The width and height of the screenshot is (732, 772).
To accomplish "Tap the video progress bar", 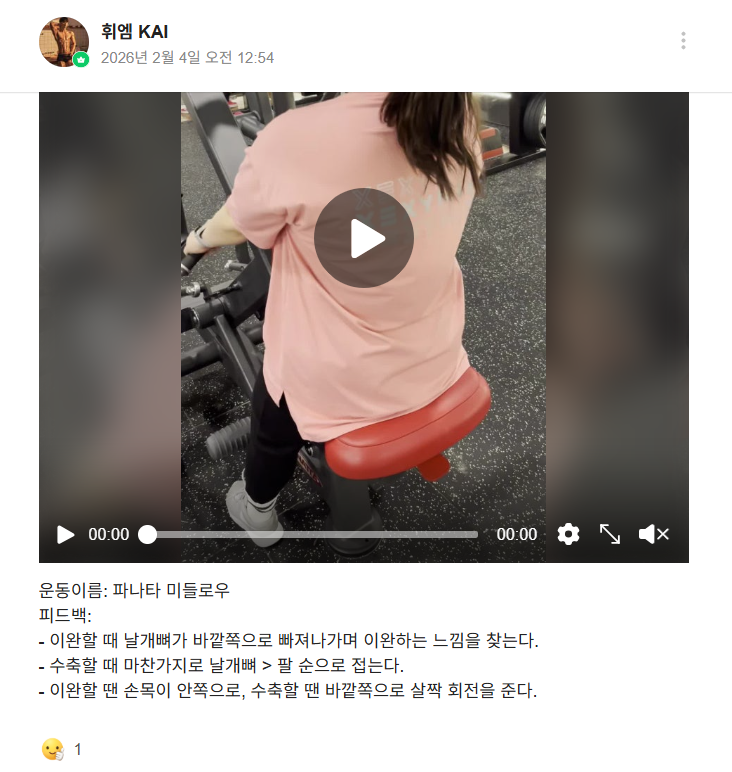I will point(312,534).
